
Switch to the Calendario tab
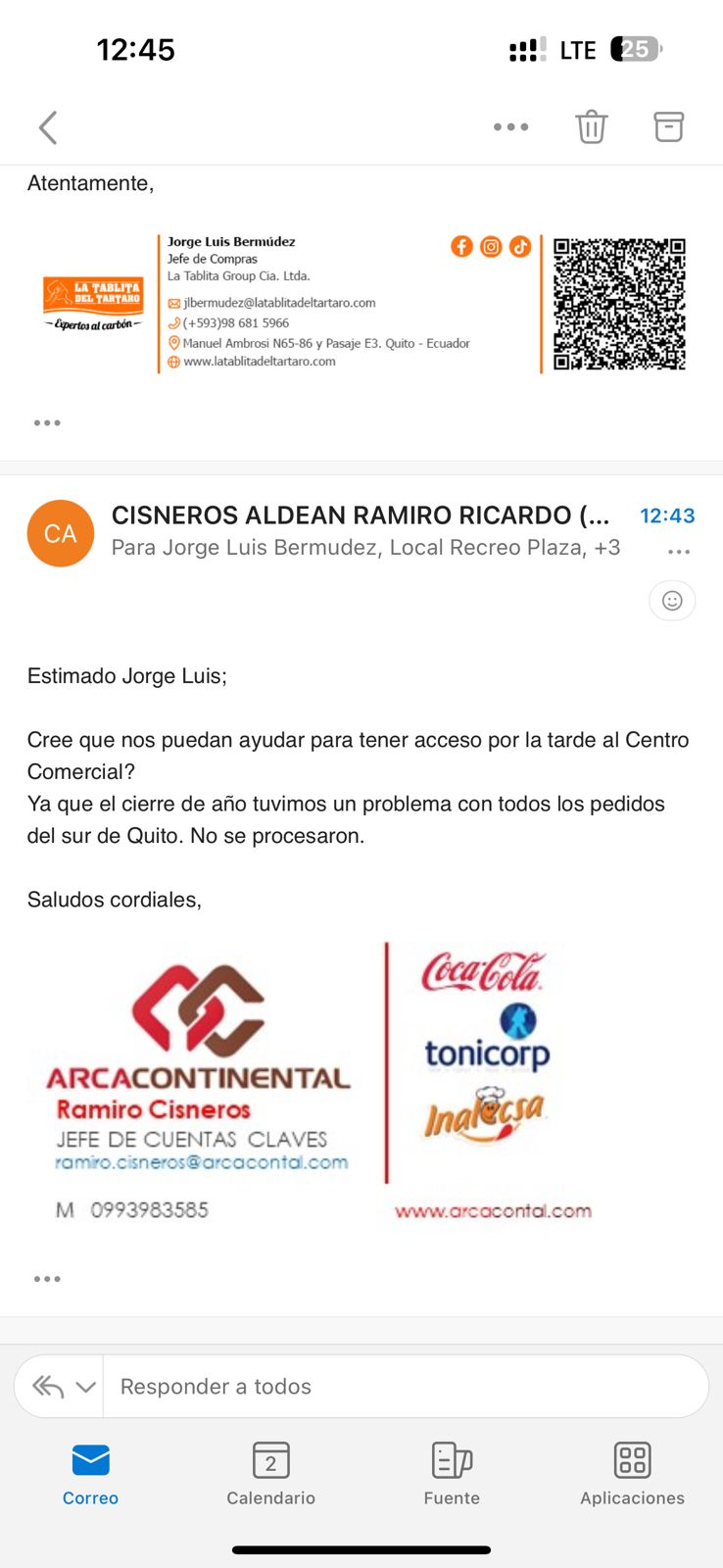(271, 1474)
